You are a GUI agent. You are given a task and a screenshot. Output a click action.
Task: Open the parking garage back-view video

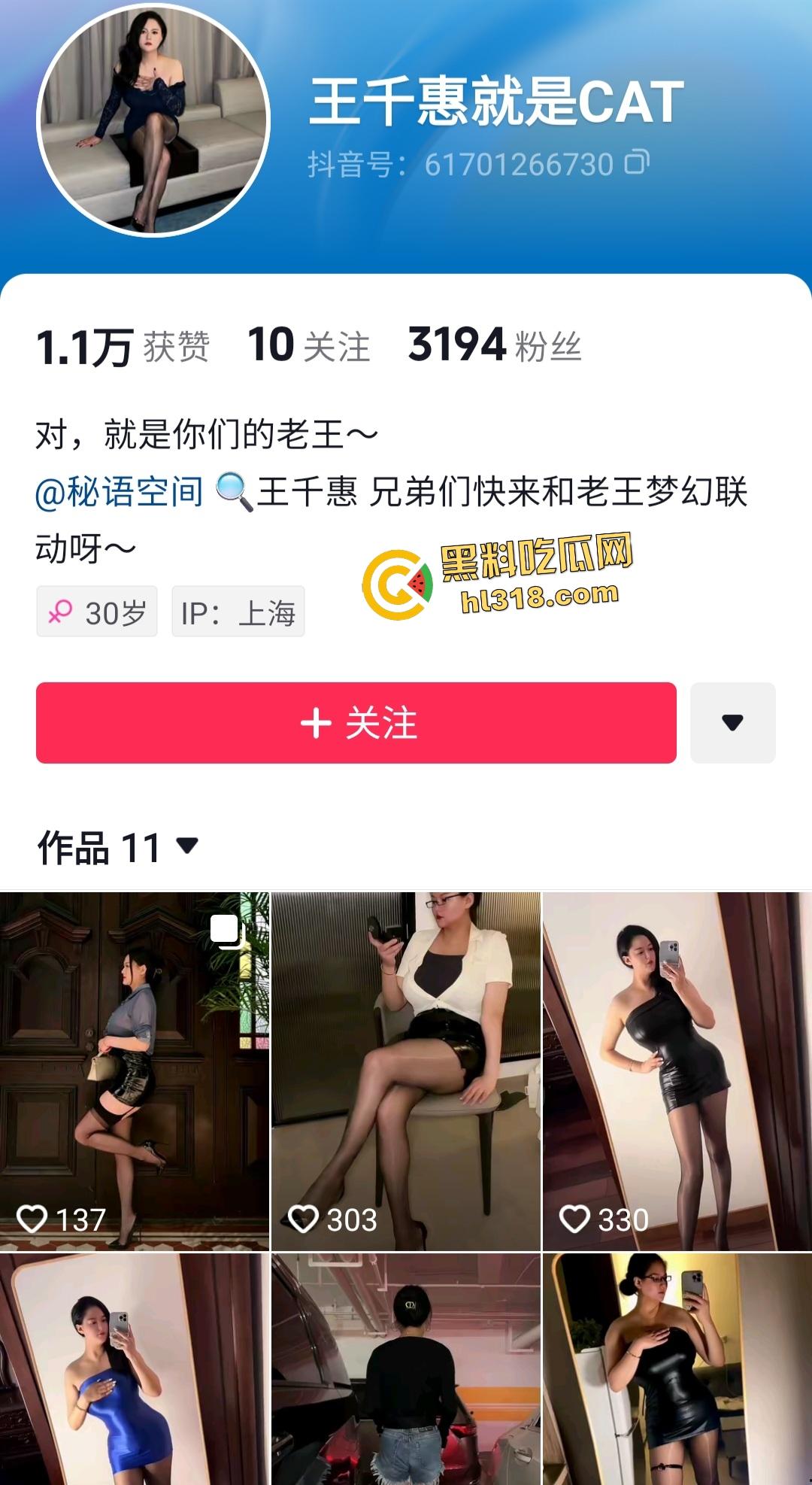(405, 1369)
